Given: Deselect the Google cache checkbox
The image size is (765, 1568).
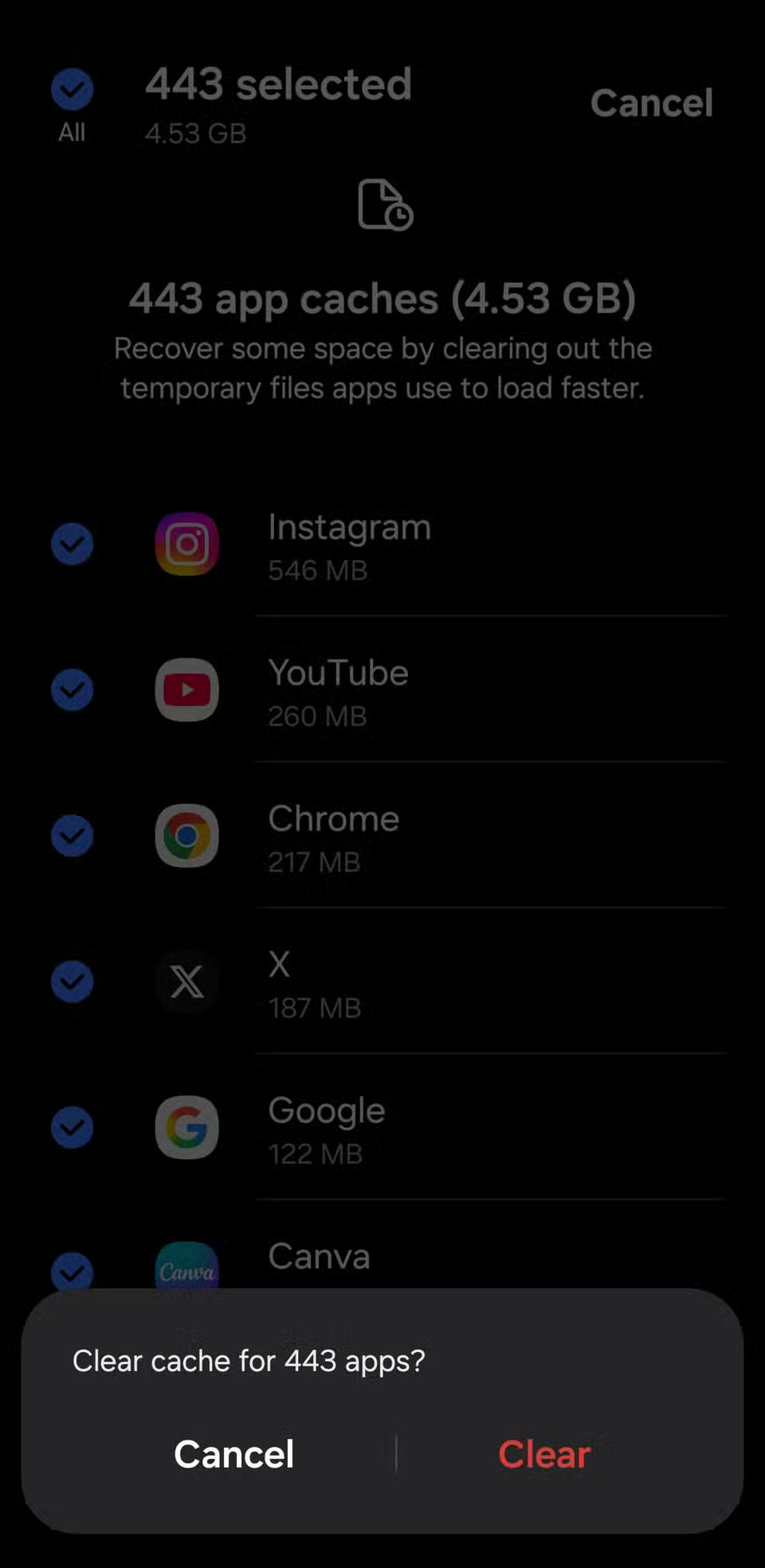Looking at the screenshot, I should [72, 1127].
